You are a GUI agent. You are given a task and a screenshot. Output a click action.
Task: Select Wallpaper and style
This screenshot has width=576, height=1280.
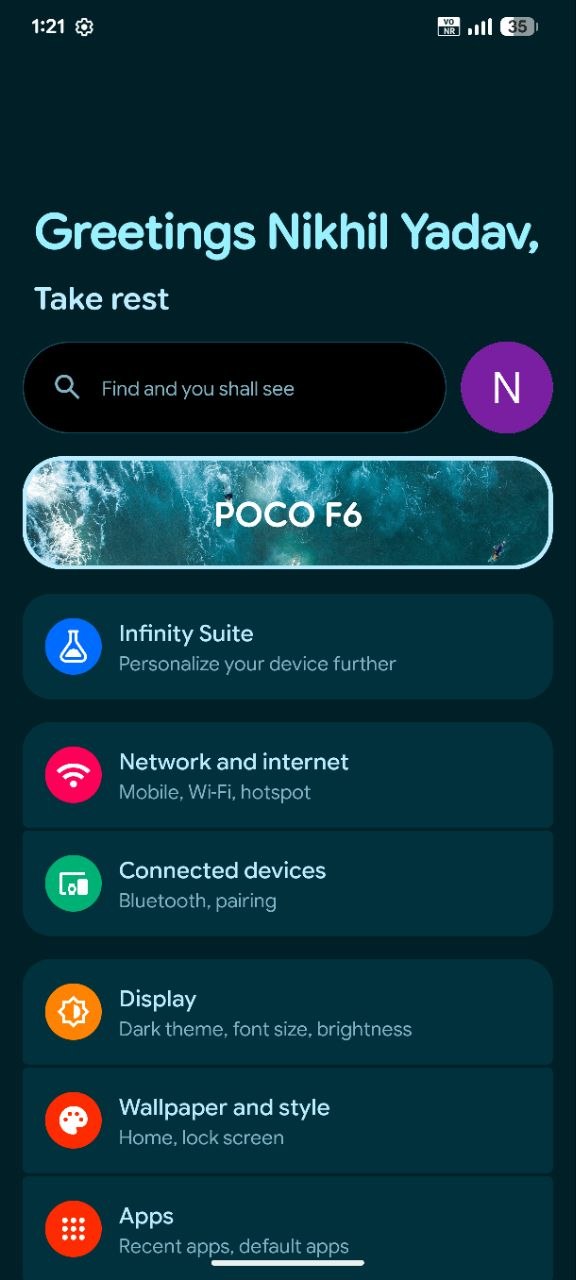[288, 1121]
